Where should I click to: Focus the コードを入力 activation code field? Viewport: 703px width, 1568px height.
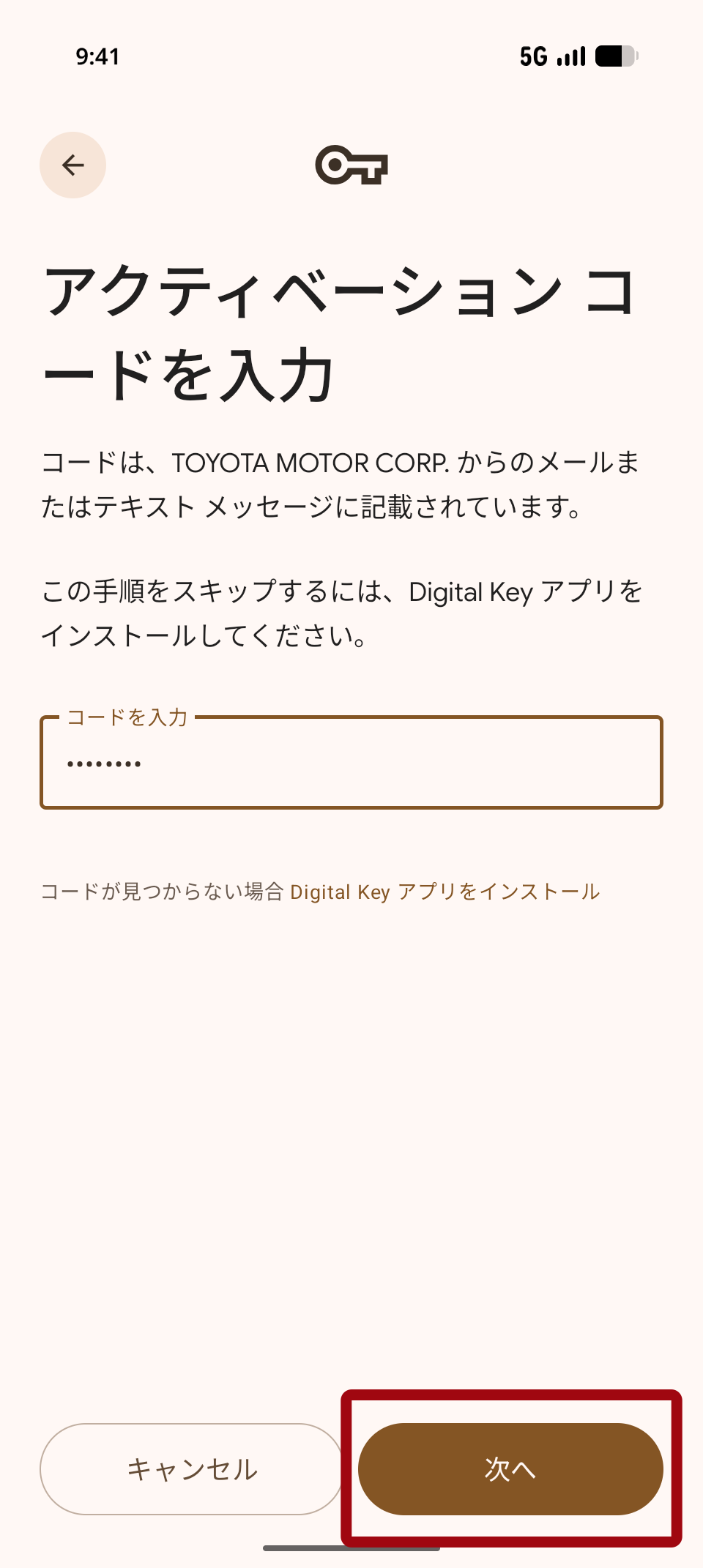tap(351, 763)
